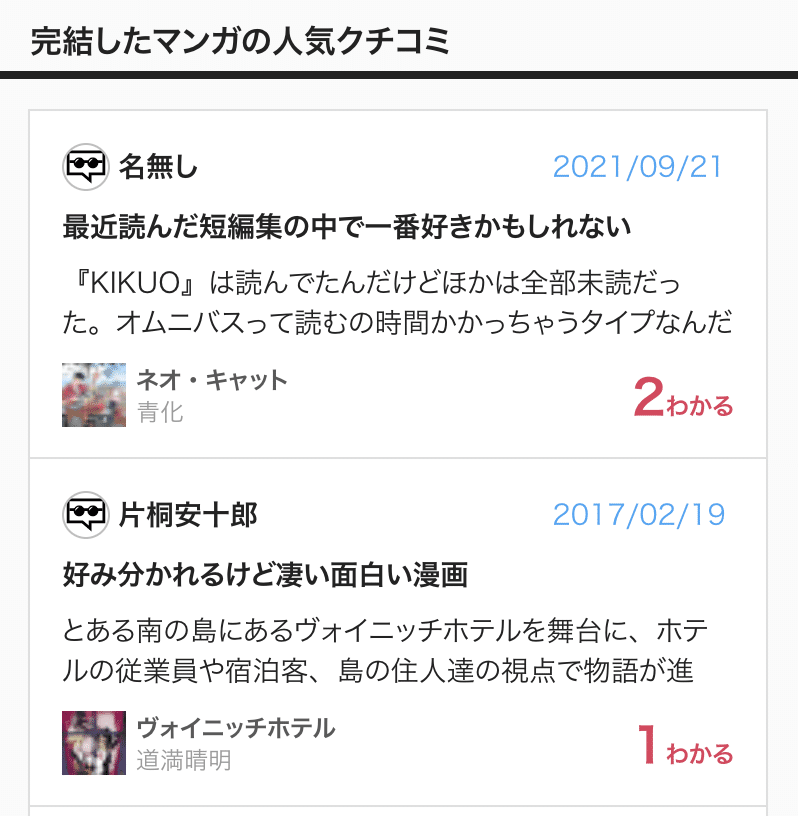Open the ヴォイニッチホテル manga thumbnail
Image resolution: width=798 pixels, height=816 pixels.
[94, 744]
